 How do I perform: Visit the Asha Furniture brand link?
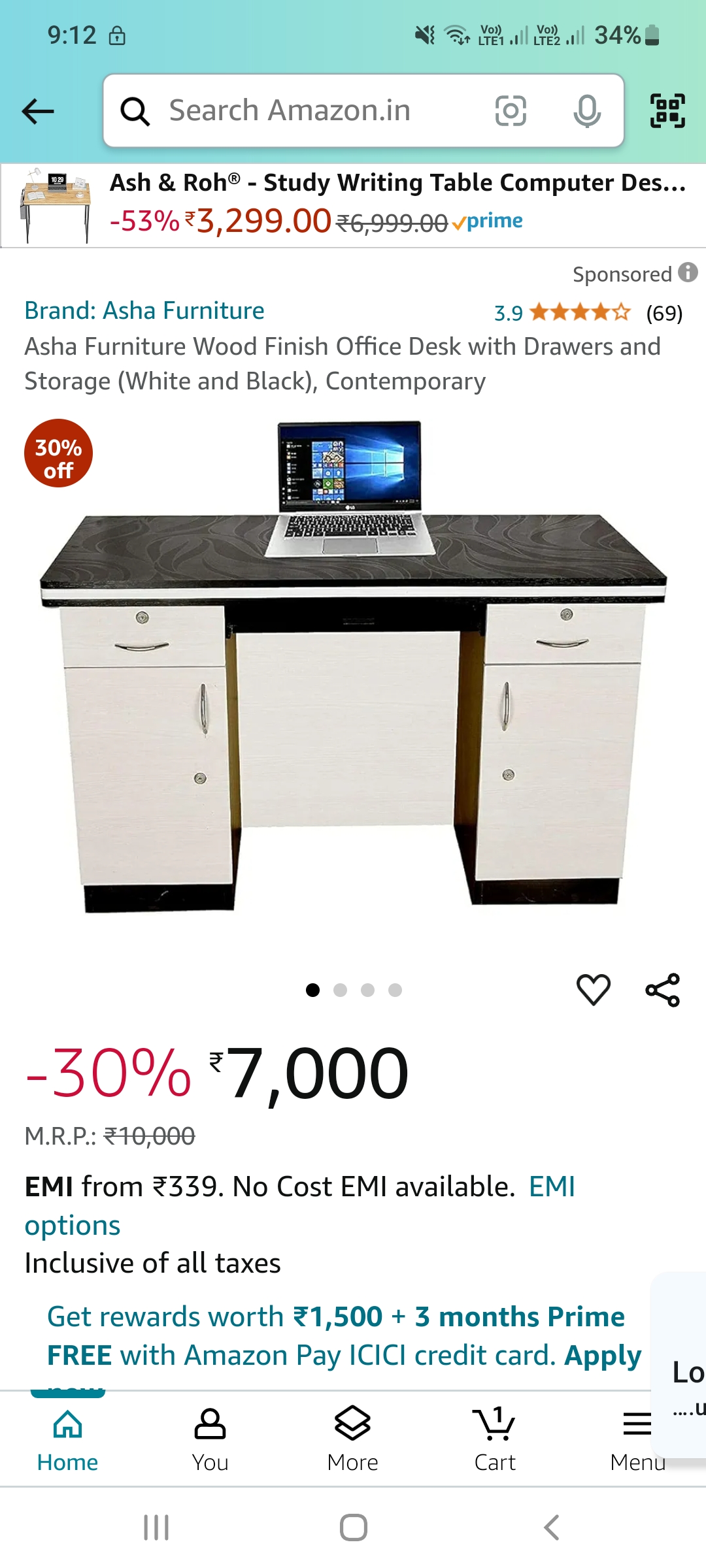click(144, 310)
